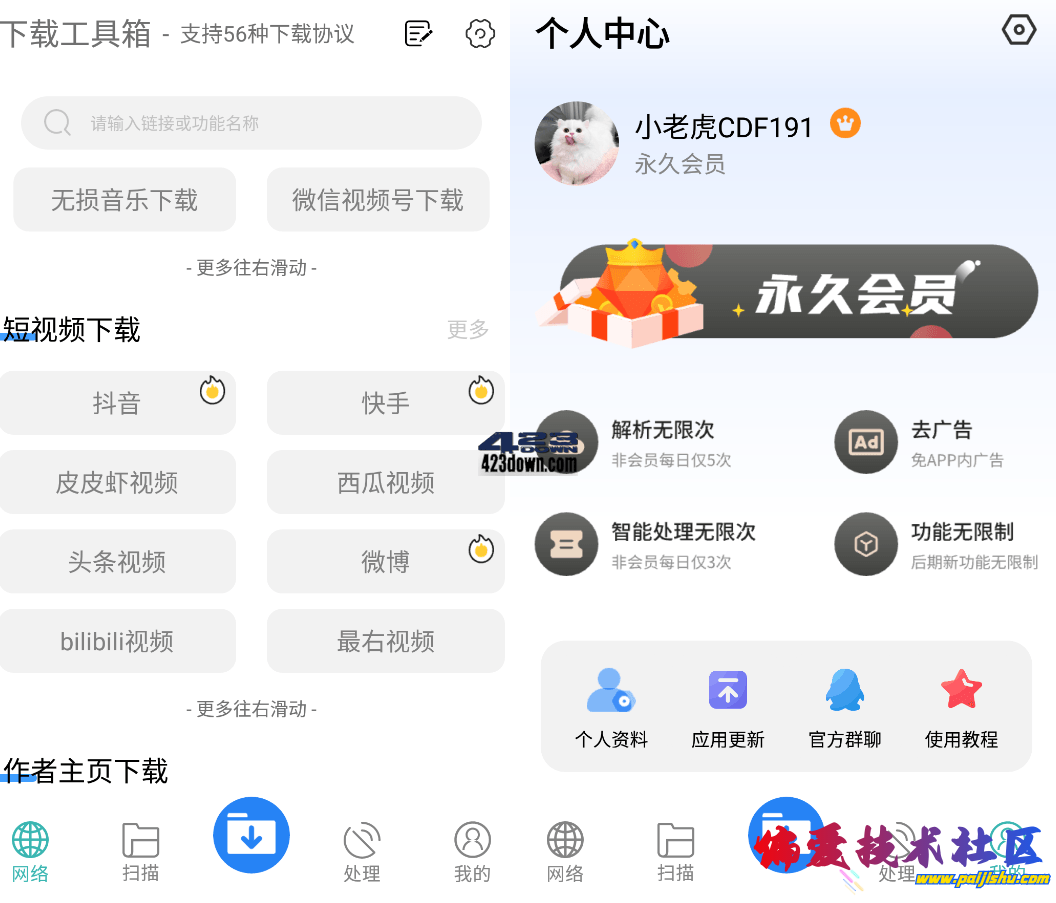Tap the link search input field
This screenshot has height=903, width=1056.
(x=251, y=123)
